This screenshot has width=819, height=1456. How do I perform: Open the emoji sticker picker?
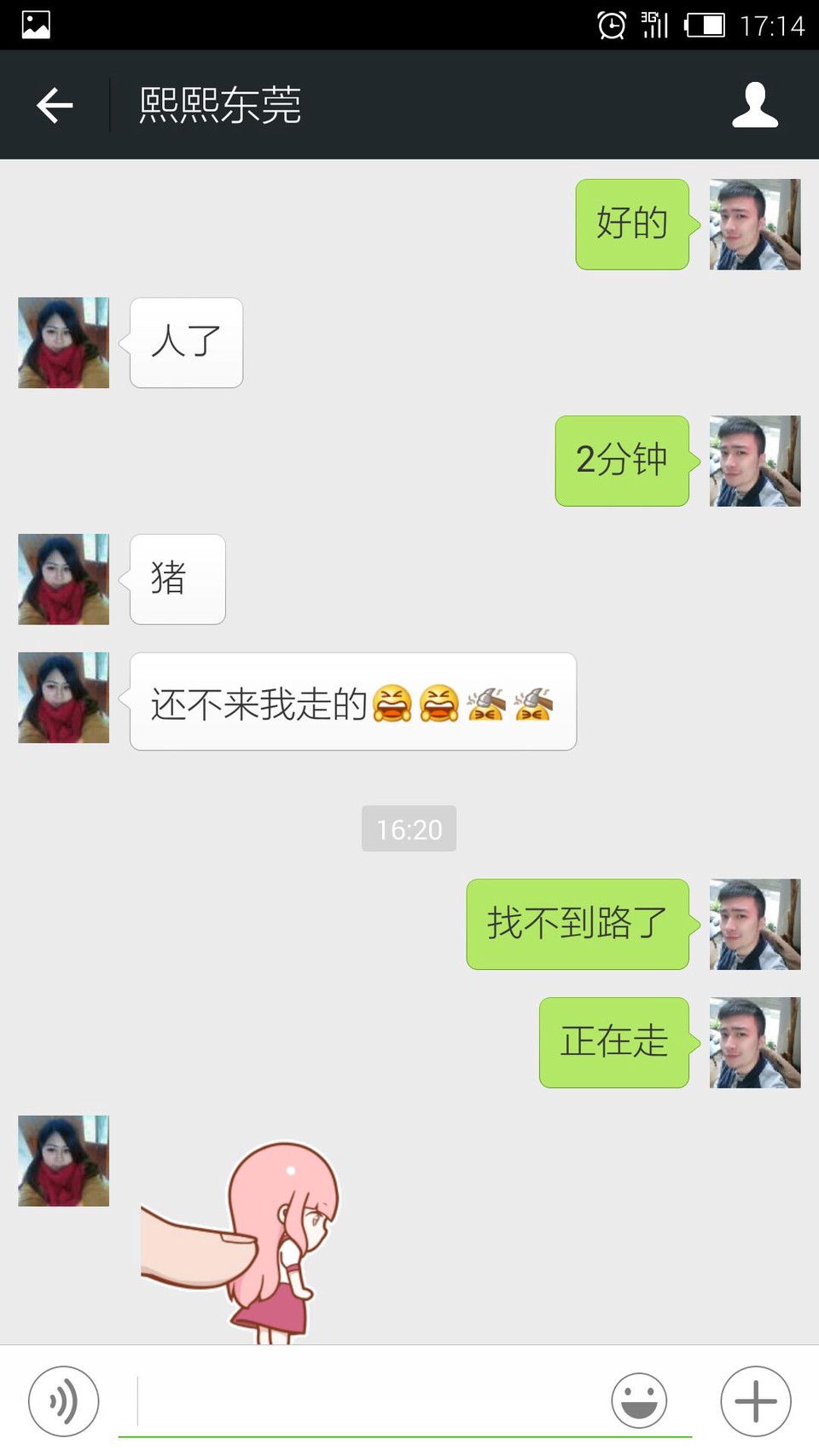[x=639, y=1401]
